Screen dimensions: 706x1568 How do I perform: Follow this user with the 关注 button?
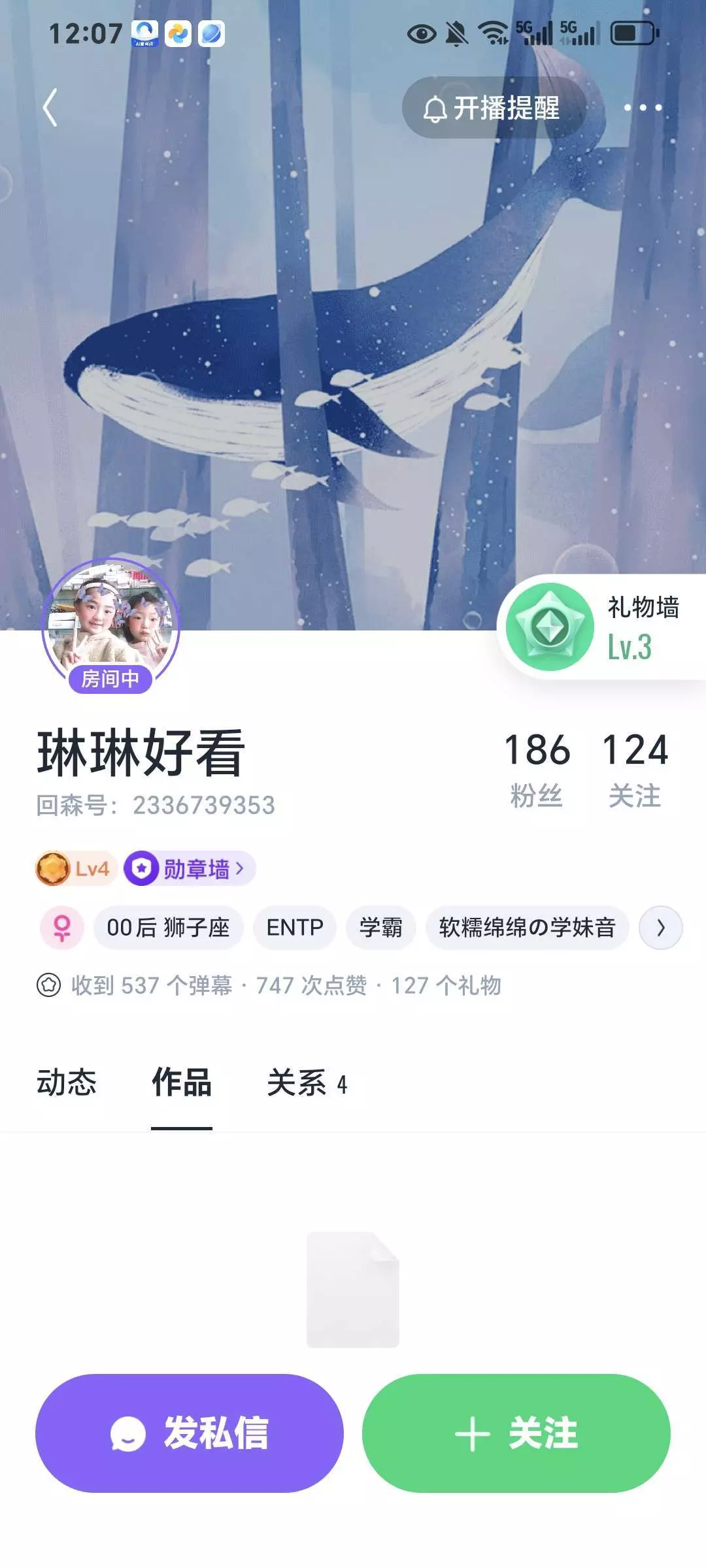(x=516, y=1433)
